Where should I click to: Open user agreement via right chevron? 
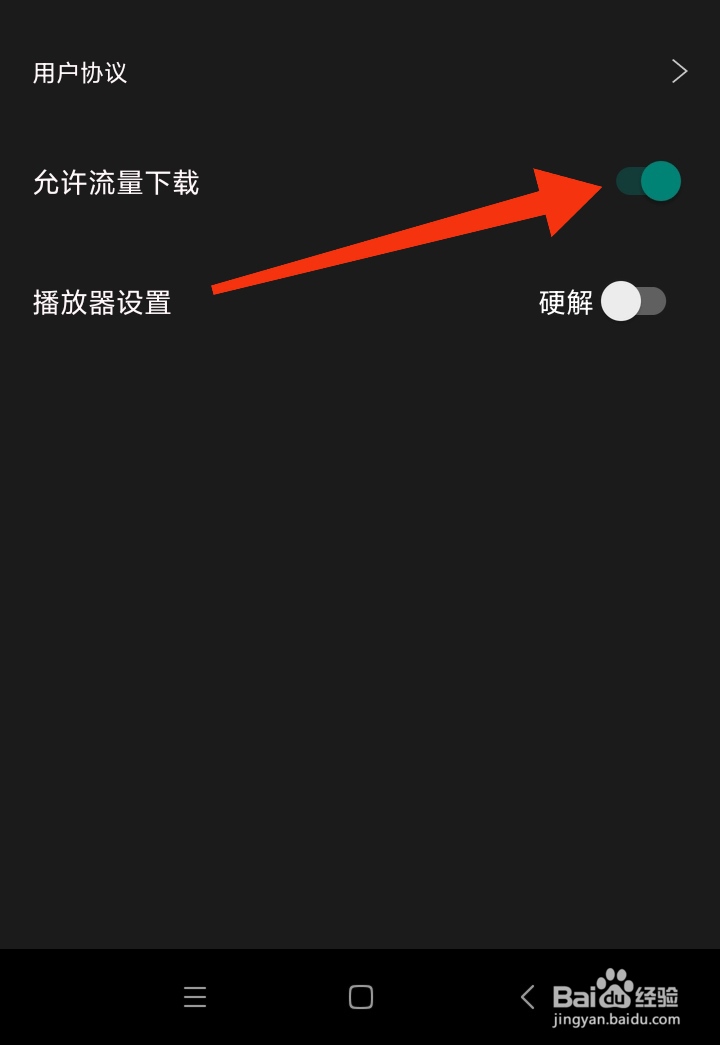point(679,71)
